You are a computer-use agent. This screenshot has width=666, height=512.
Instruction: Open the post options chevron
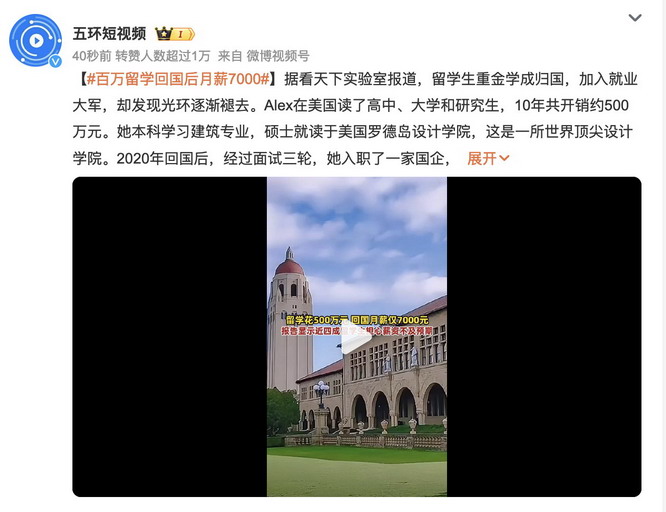(635, 18)
